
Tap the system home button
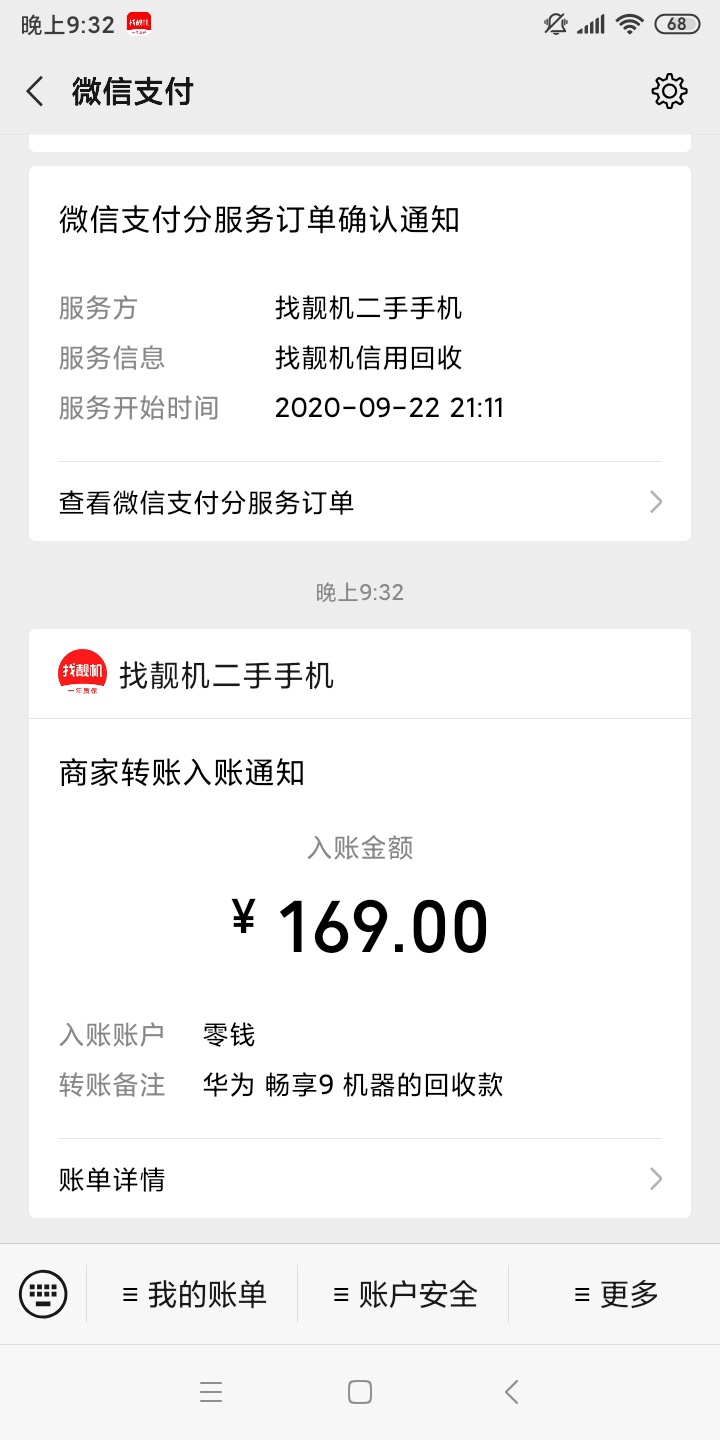pos(360,1392)
